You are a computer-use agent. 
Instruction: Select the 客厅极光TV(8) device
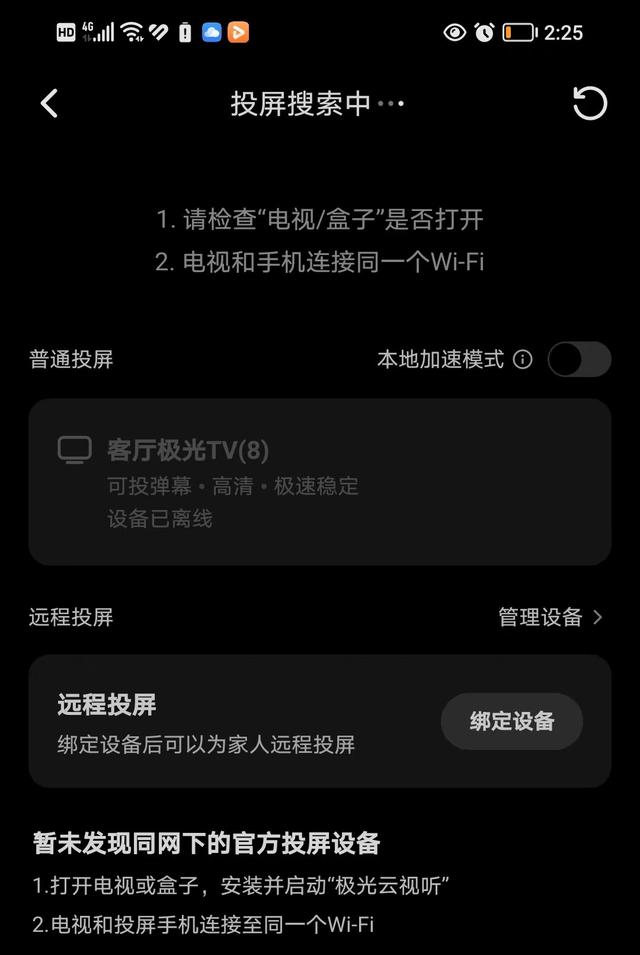pos(319,482)
